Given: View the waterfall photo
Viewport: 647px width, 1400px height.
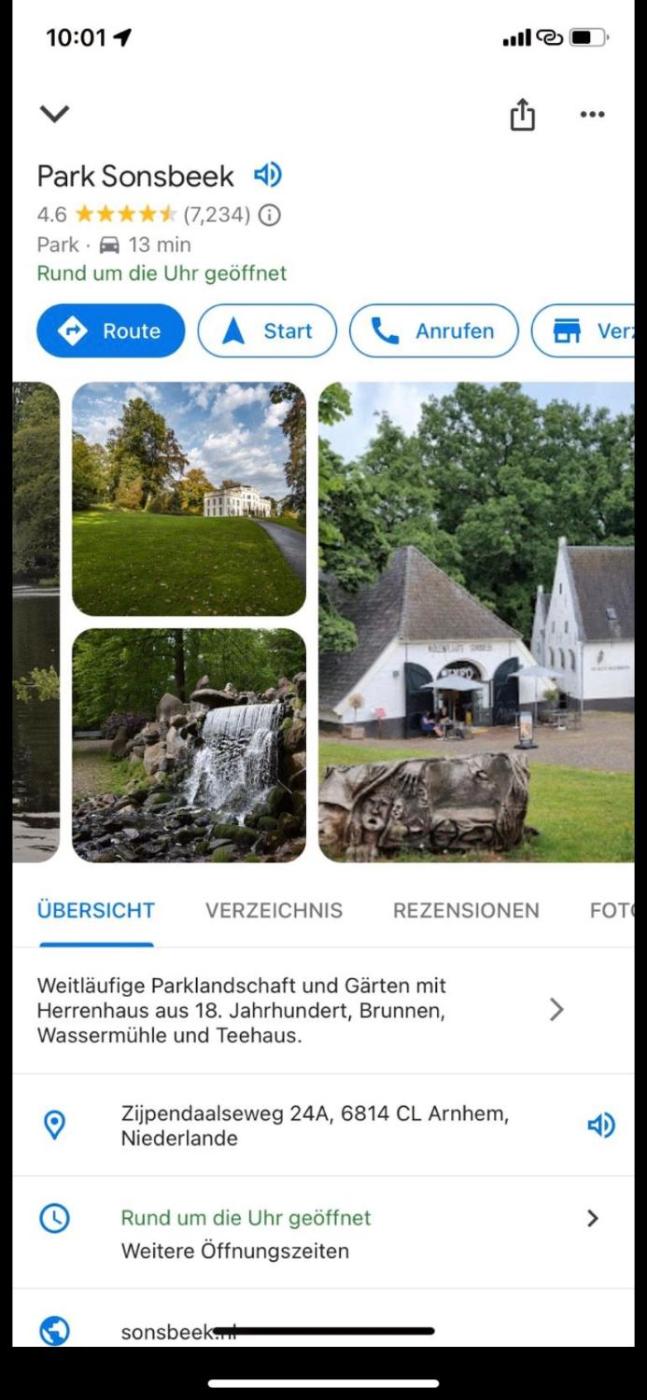Looking at the screenshot, I should (189, 745).
